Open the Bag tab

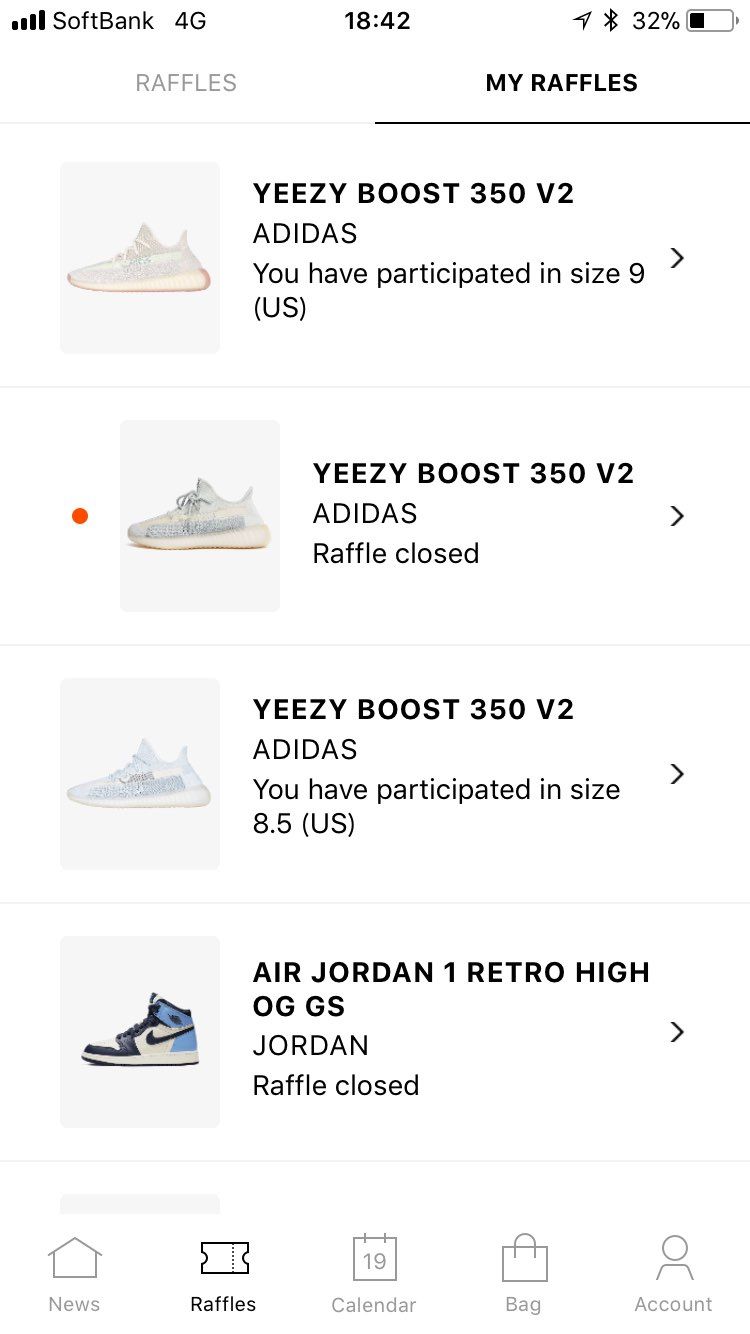coord(524,1274)
